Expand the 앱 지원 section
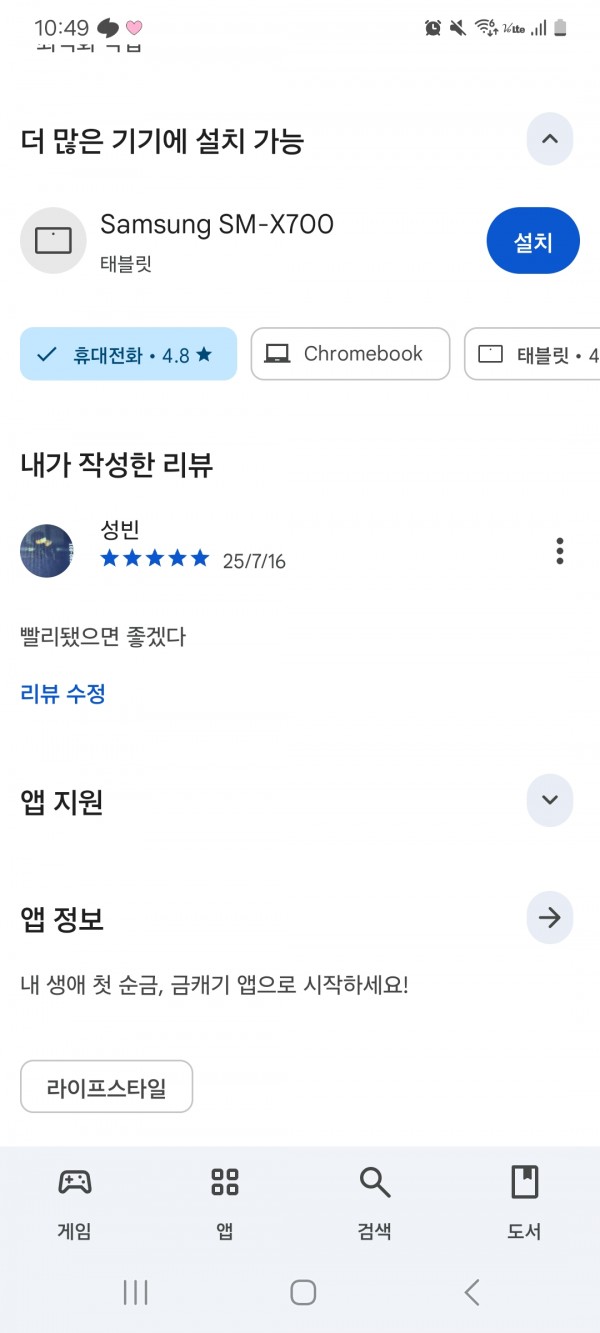The image size is (600, 1333). [549, 800]
